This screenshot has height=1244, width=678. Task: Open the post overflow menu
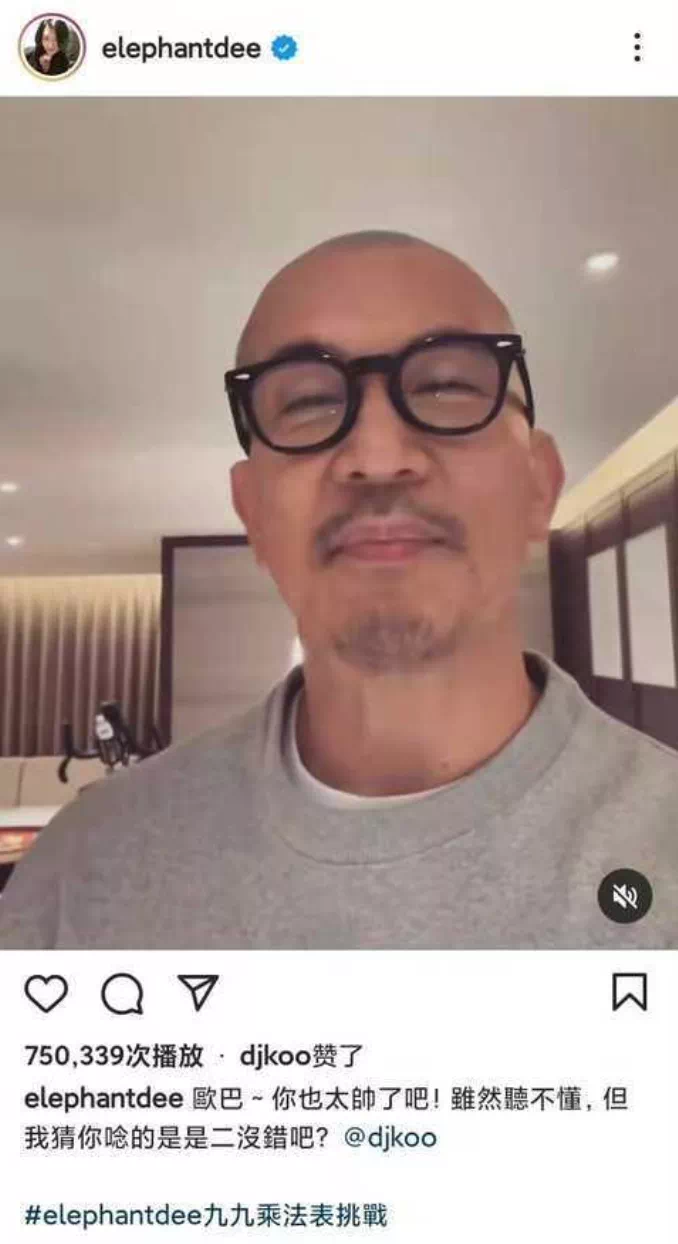click(x=637, y=47)
